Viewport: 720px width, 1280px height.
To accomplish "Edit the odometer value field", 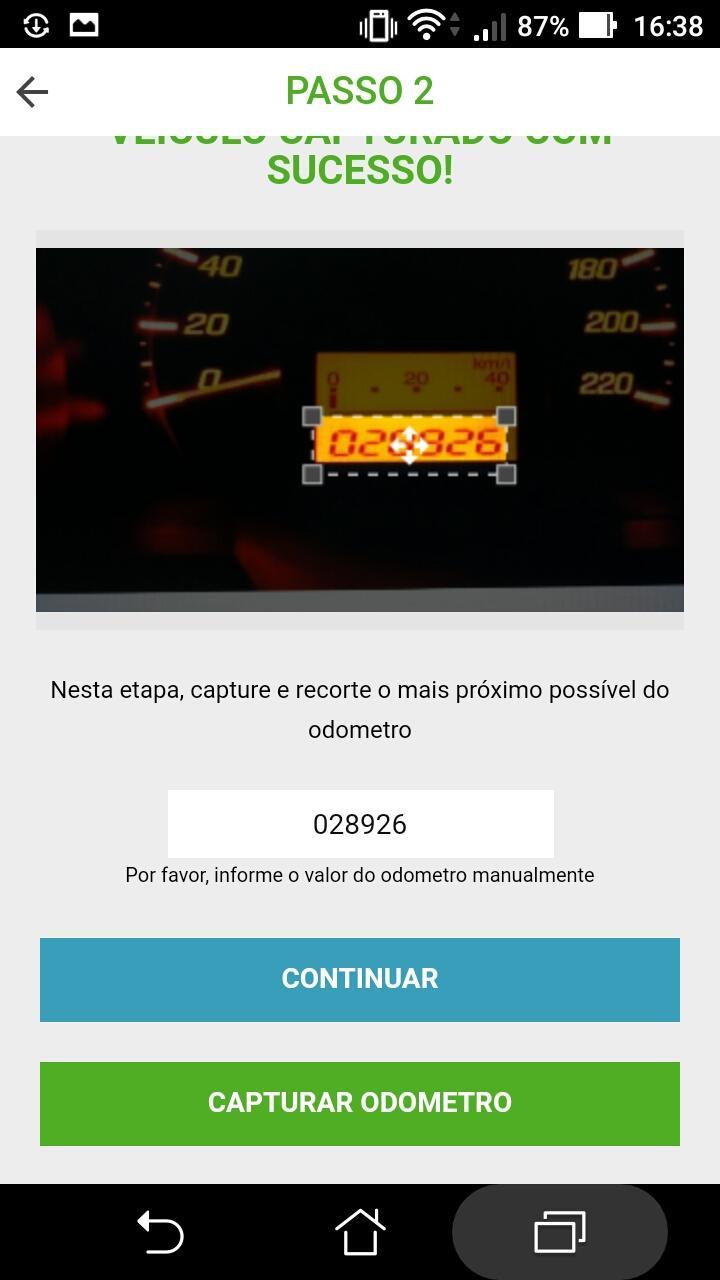I will (360, 824).
